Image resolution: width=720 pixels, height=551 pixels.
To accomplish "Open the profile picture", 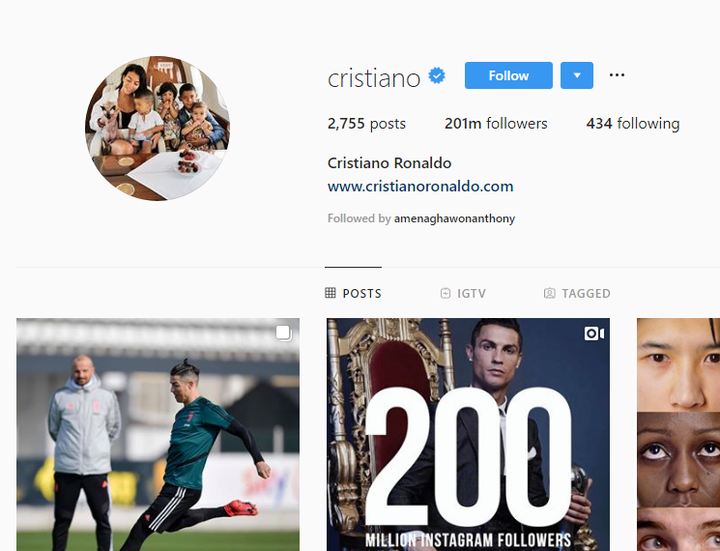I will [x=157, y=128].
